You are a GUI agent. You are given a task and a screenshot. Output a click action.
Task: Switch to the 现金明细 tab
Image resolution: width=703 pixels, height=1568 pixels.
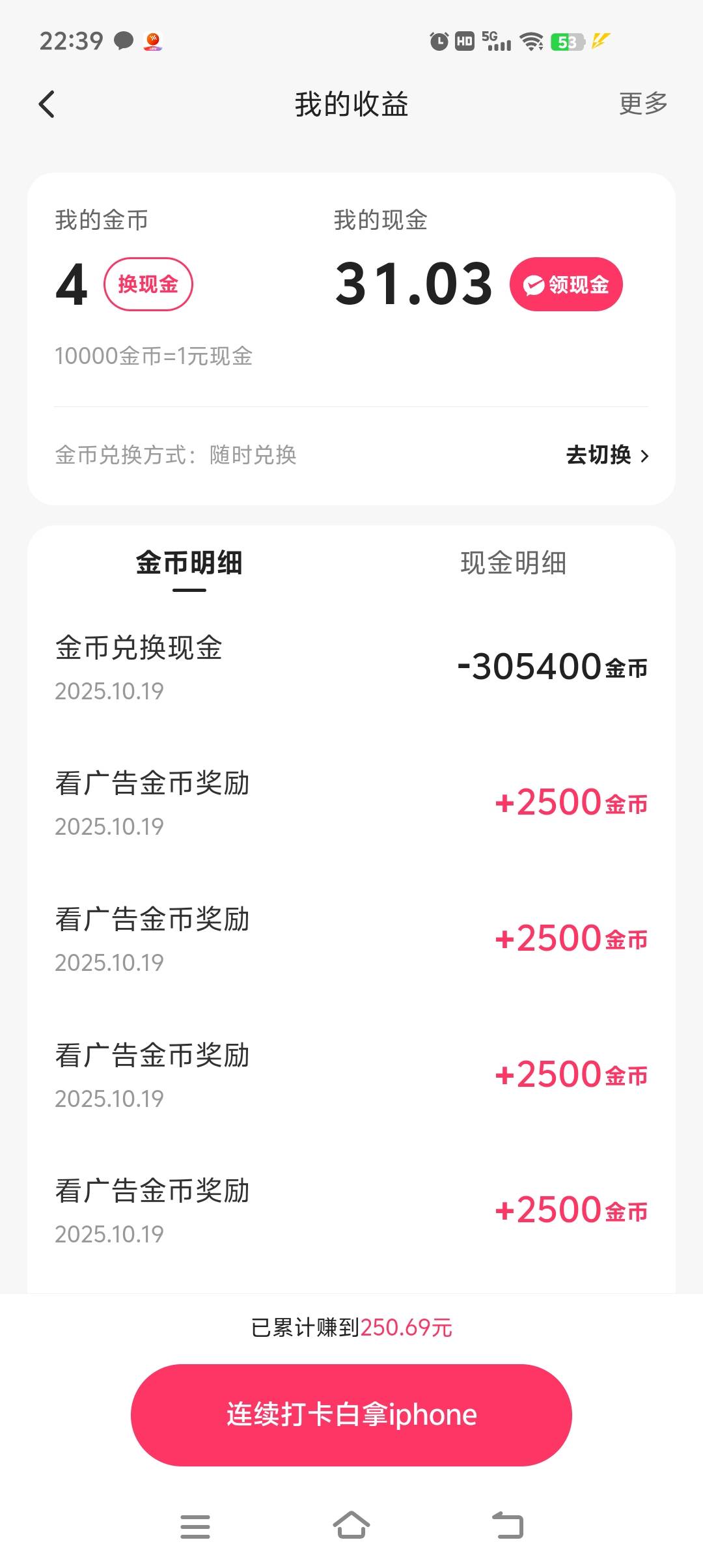[513, 563]
